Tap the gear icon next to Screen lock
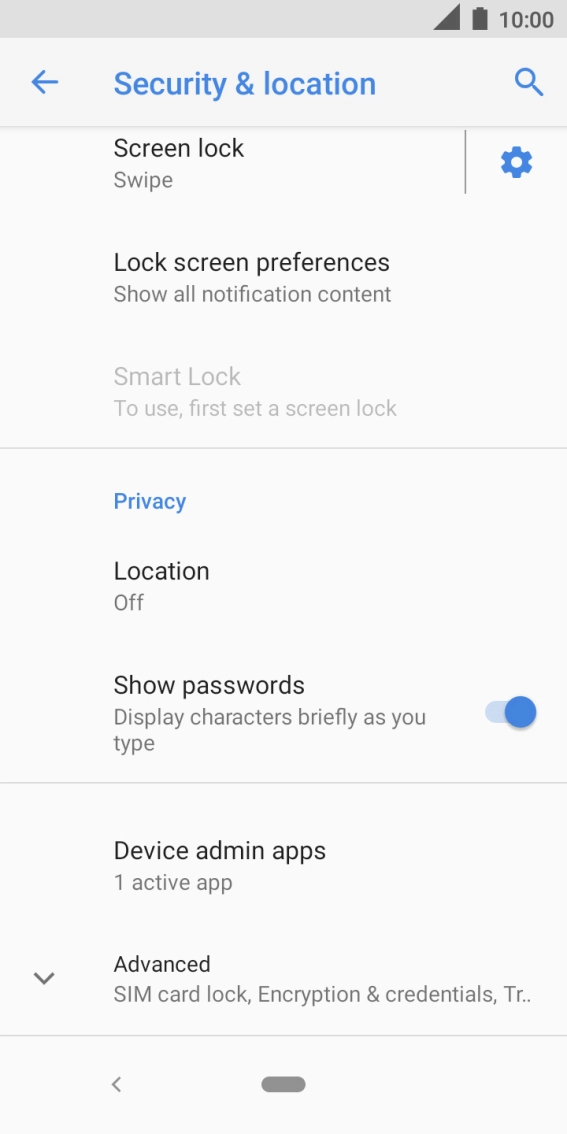Viewport: 567px width, 1134px height. click(516, 163)
